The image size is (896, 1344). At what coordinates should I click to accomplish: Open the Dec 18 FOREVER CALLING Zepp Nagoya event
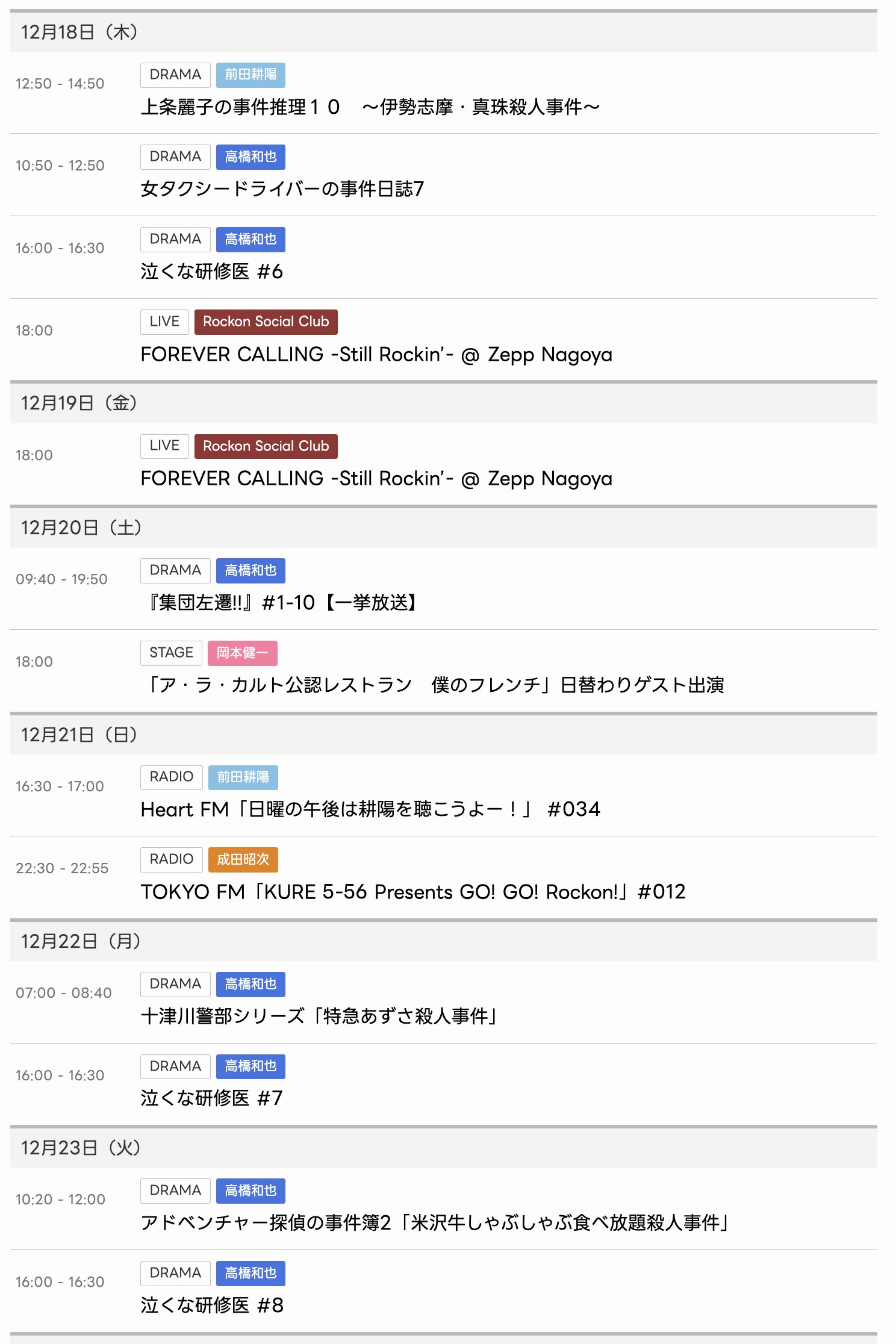click(376, 354)
